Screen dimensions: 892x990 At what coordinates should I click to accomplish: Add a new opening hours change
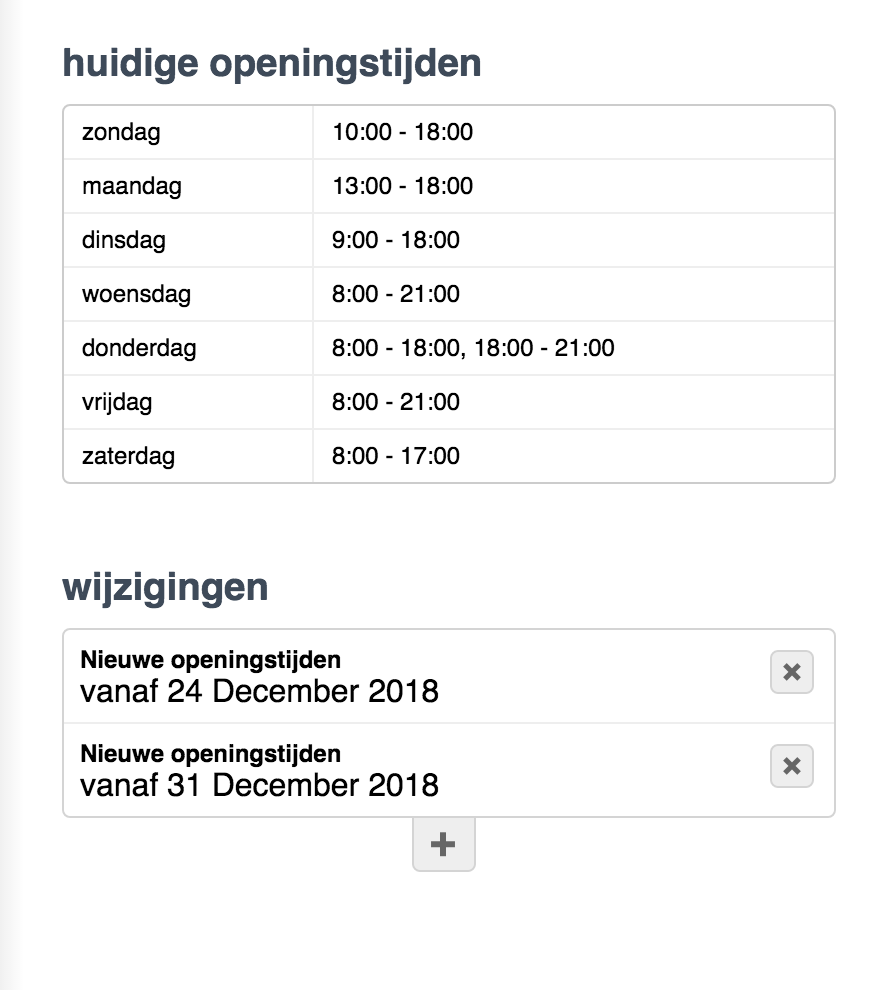(x=443, y=845)
